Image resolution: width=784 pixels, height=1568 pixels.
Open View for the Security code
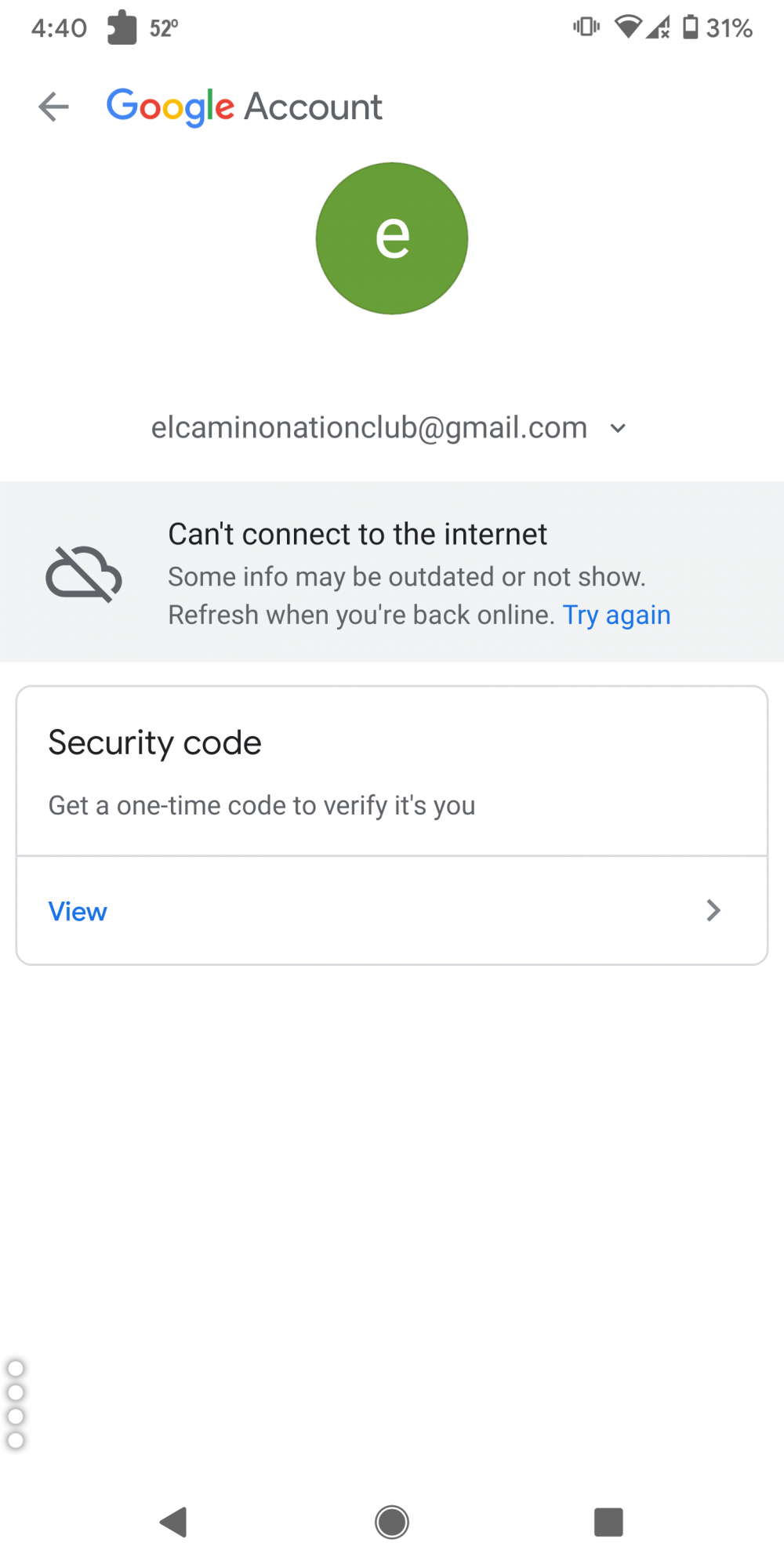[x=392, y=911]
